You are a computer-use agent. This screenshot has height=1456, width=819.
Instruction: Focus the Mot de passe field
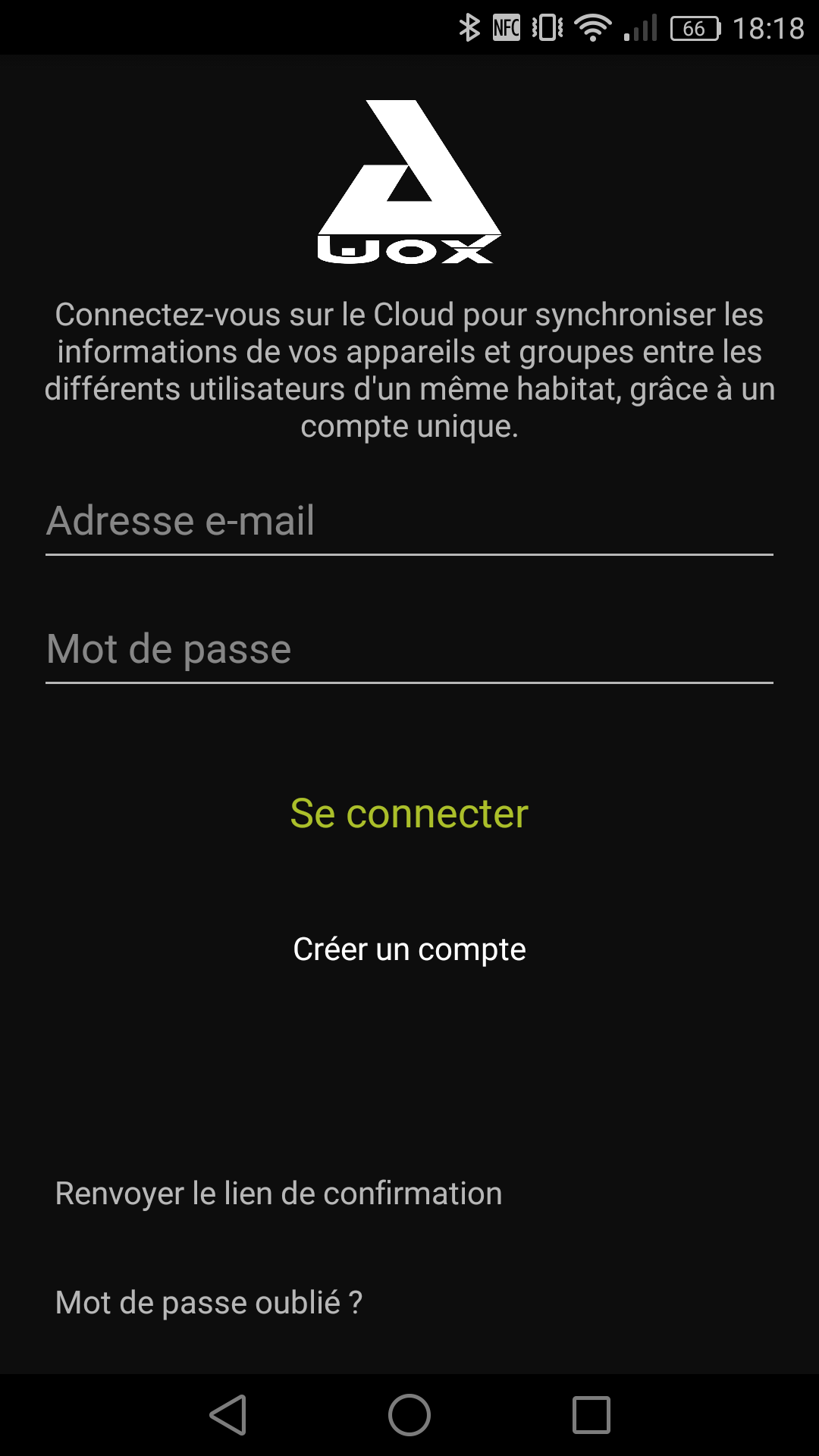coord(409,650)
